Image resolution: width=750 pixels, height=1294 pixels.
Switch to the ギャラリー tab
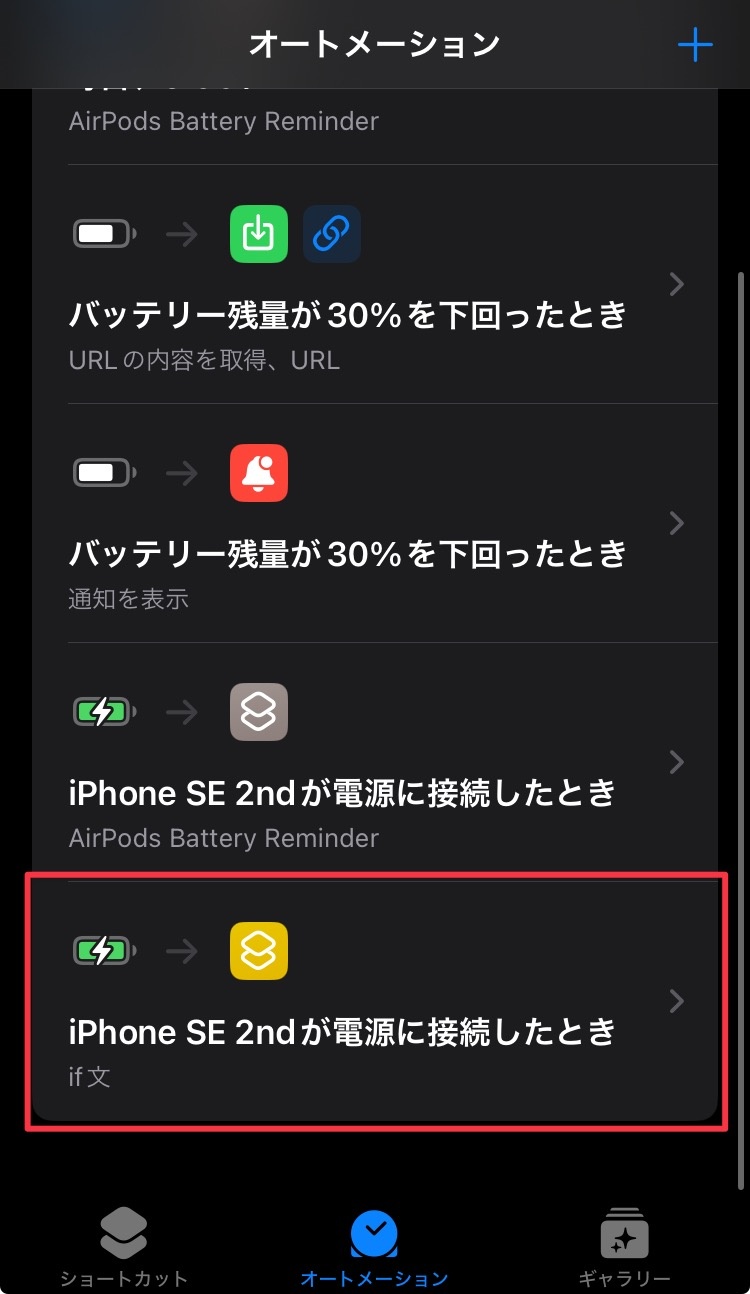(x=624, y=1246)
